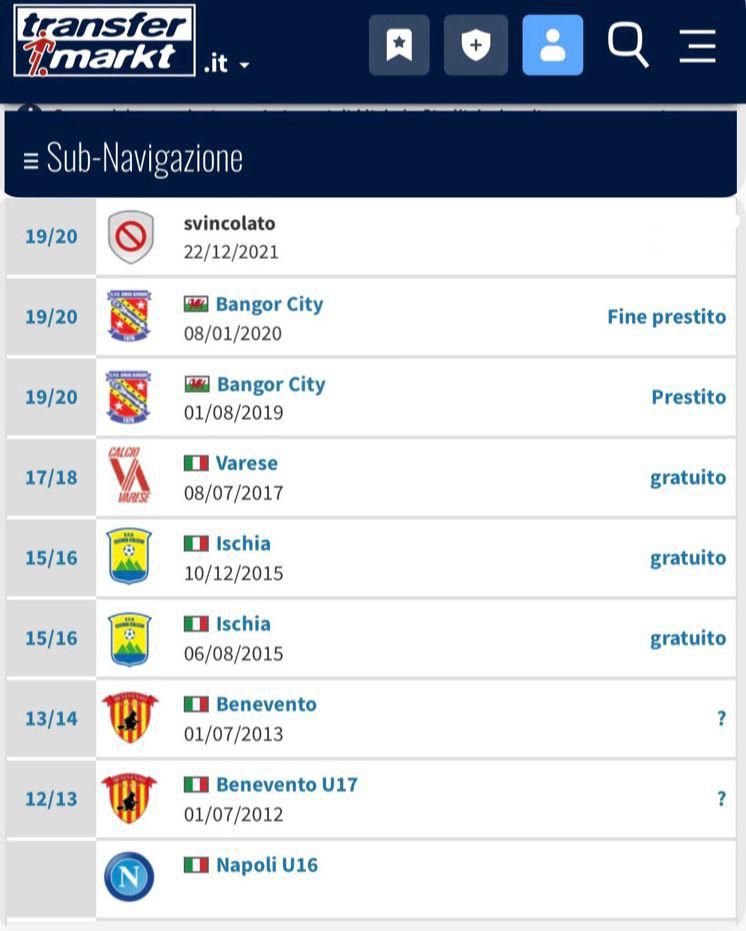This screenshot has width=746, height=931.
Task: Open bookmarks via the ribbon icon
Action: (x=399, y=44)
